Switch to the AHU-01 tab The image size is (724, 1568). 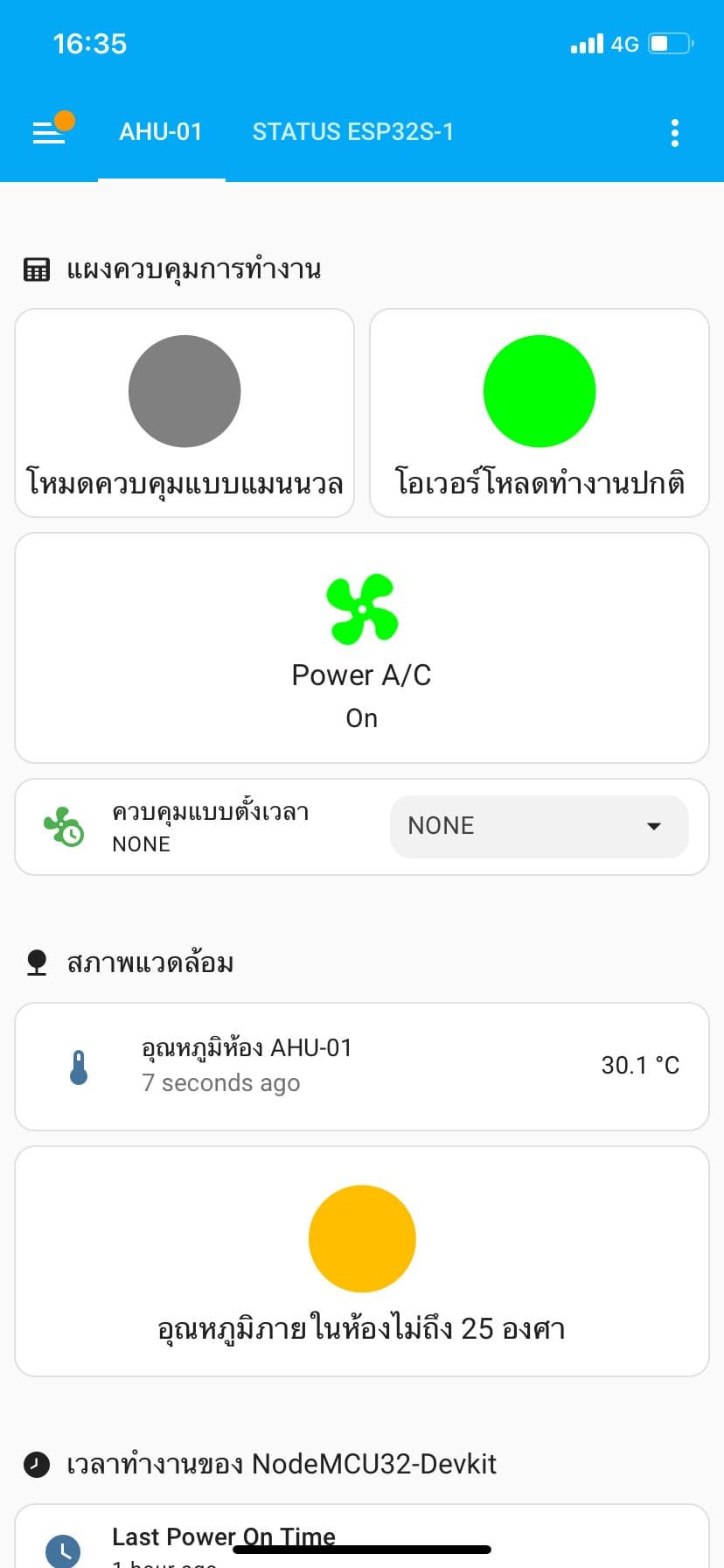click(161, 132)
